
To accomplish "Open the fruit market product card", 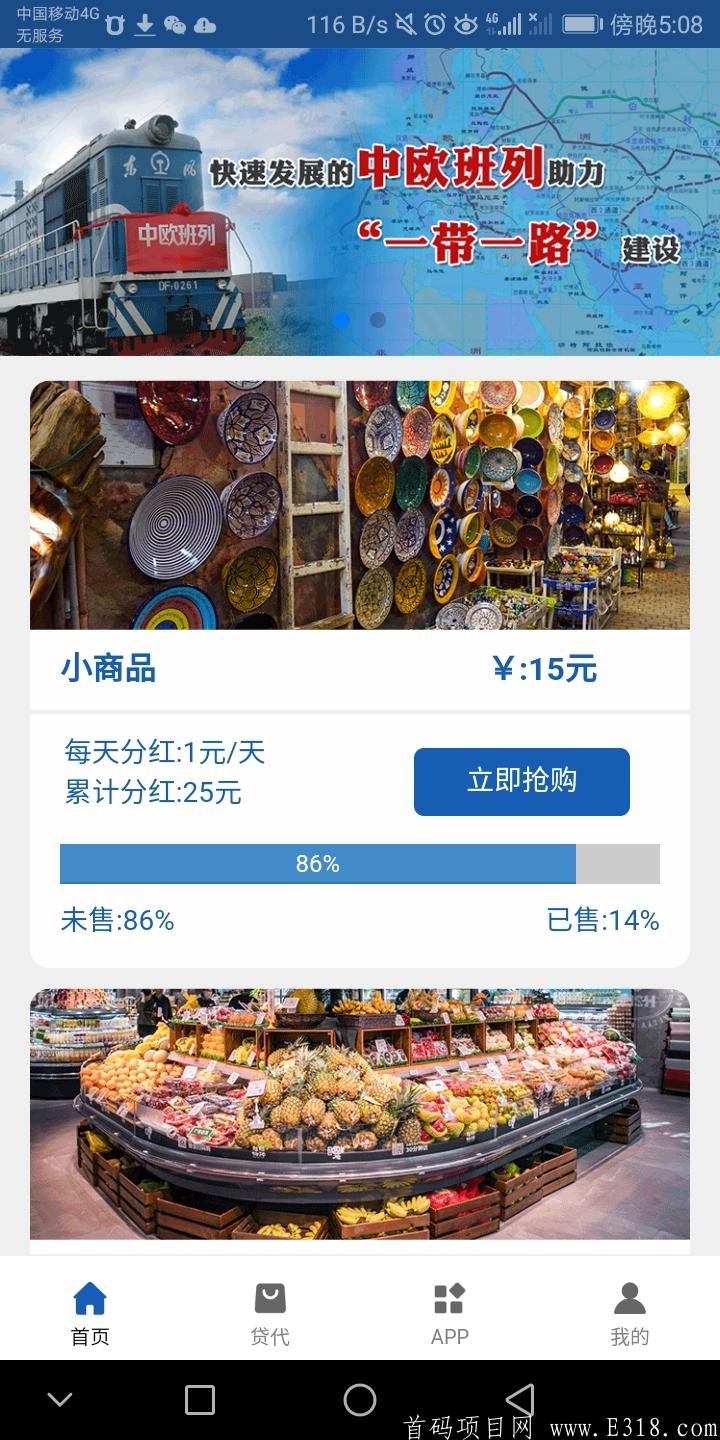I will (x=360, y=1114).
